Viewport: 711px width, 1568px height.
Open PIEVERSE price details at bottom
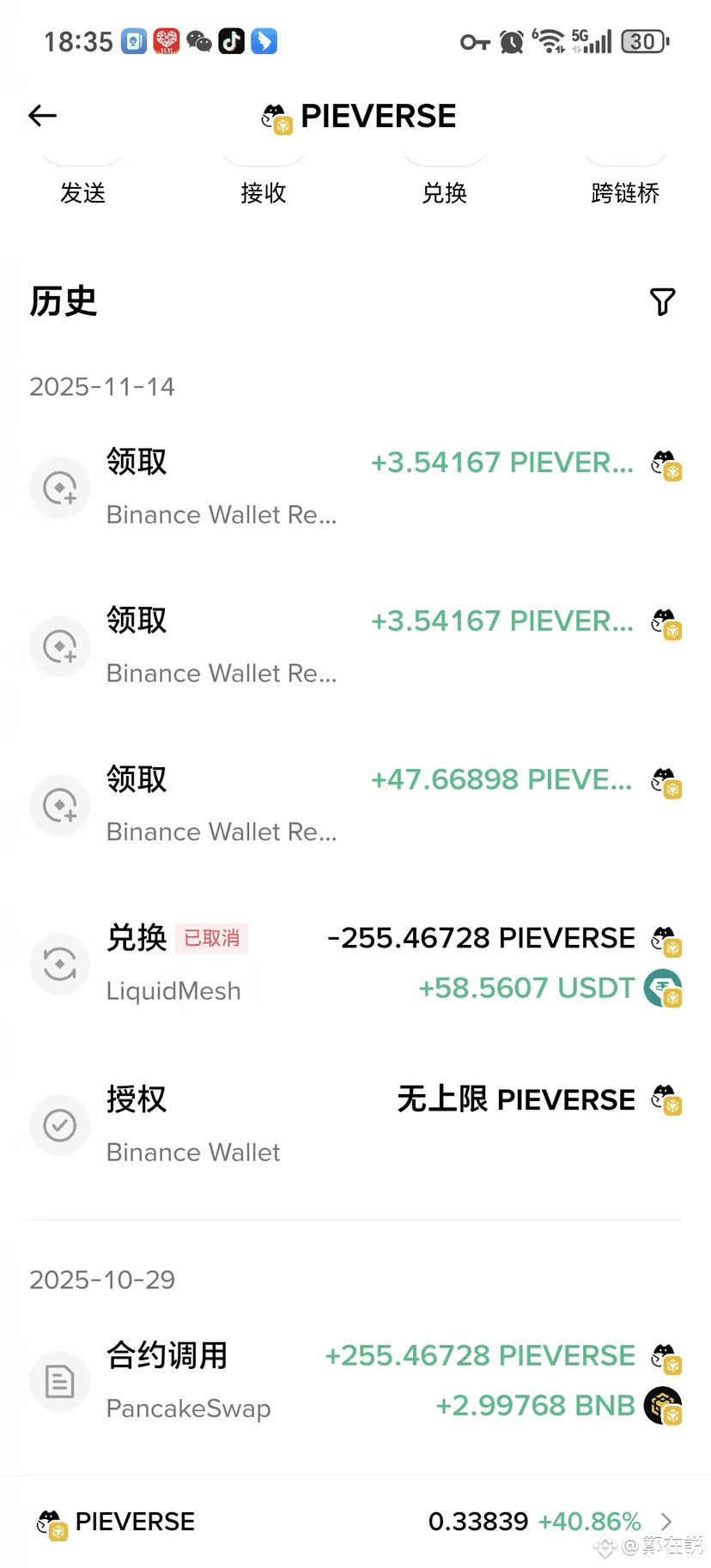click(355, 1522)
